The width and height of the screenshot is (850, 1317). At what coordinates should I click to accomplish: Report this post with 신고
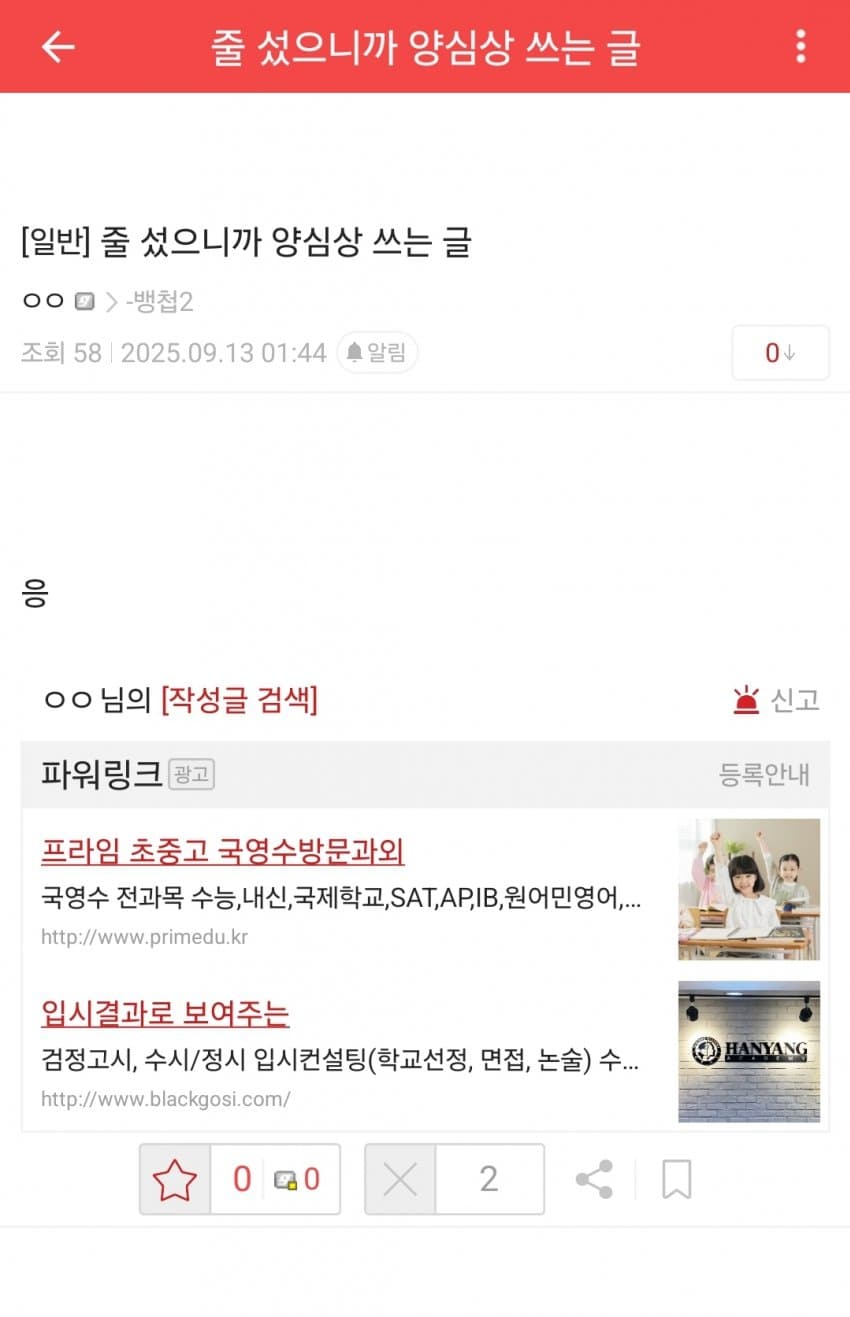tap(777, 700)
